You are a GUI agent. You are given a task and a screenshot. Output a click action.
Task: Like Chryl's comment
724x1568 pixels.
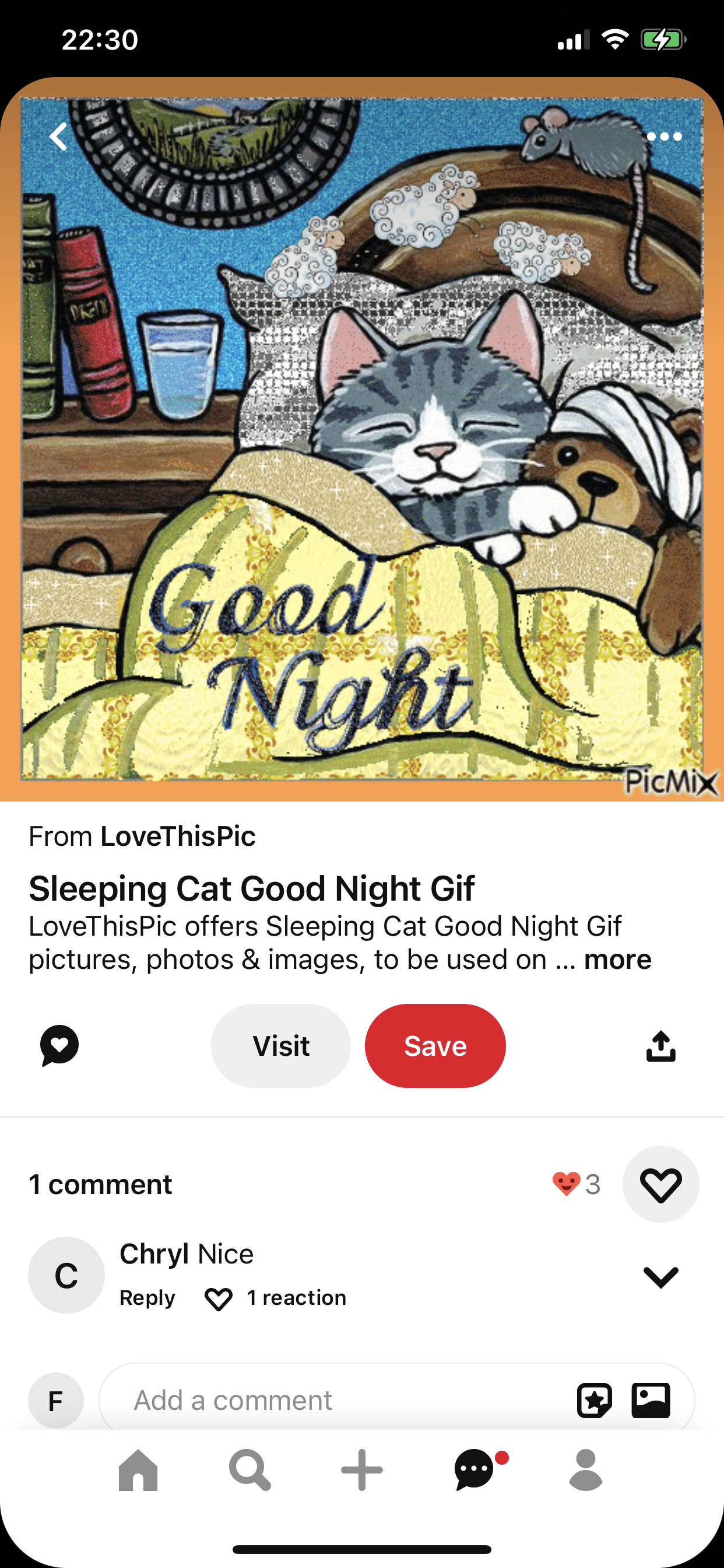click(x=219, y=1299)
